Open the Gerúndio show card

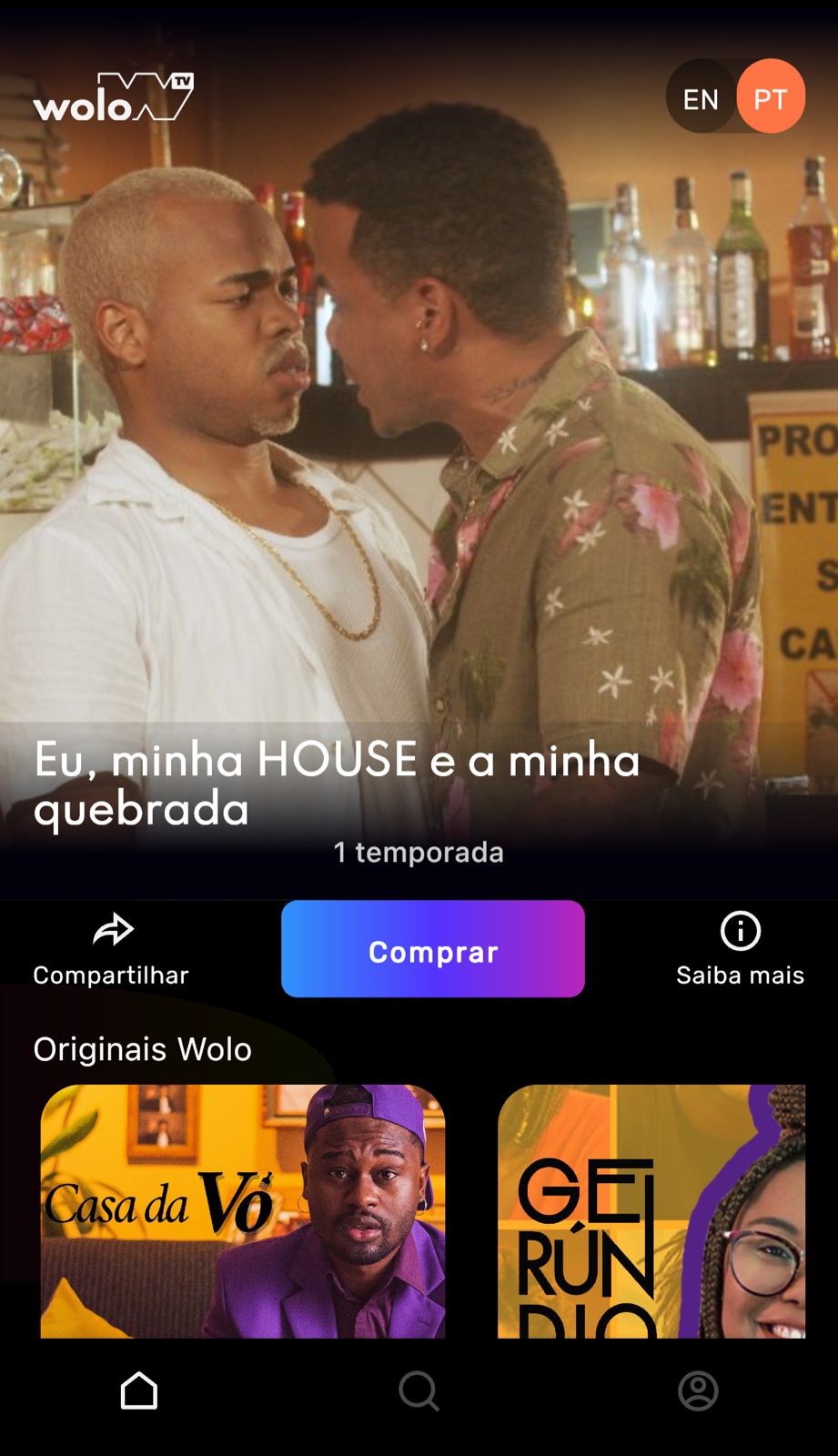point(651,1211)
